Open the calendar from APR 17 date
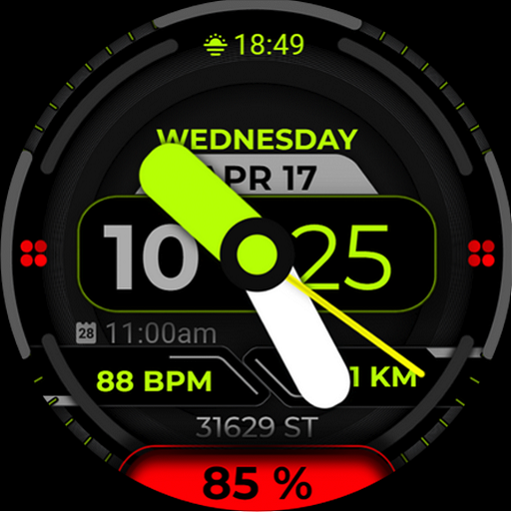Image resolution: width=512 pixels, height=512 pixels. [x=257, y=178]
